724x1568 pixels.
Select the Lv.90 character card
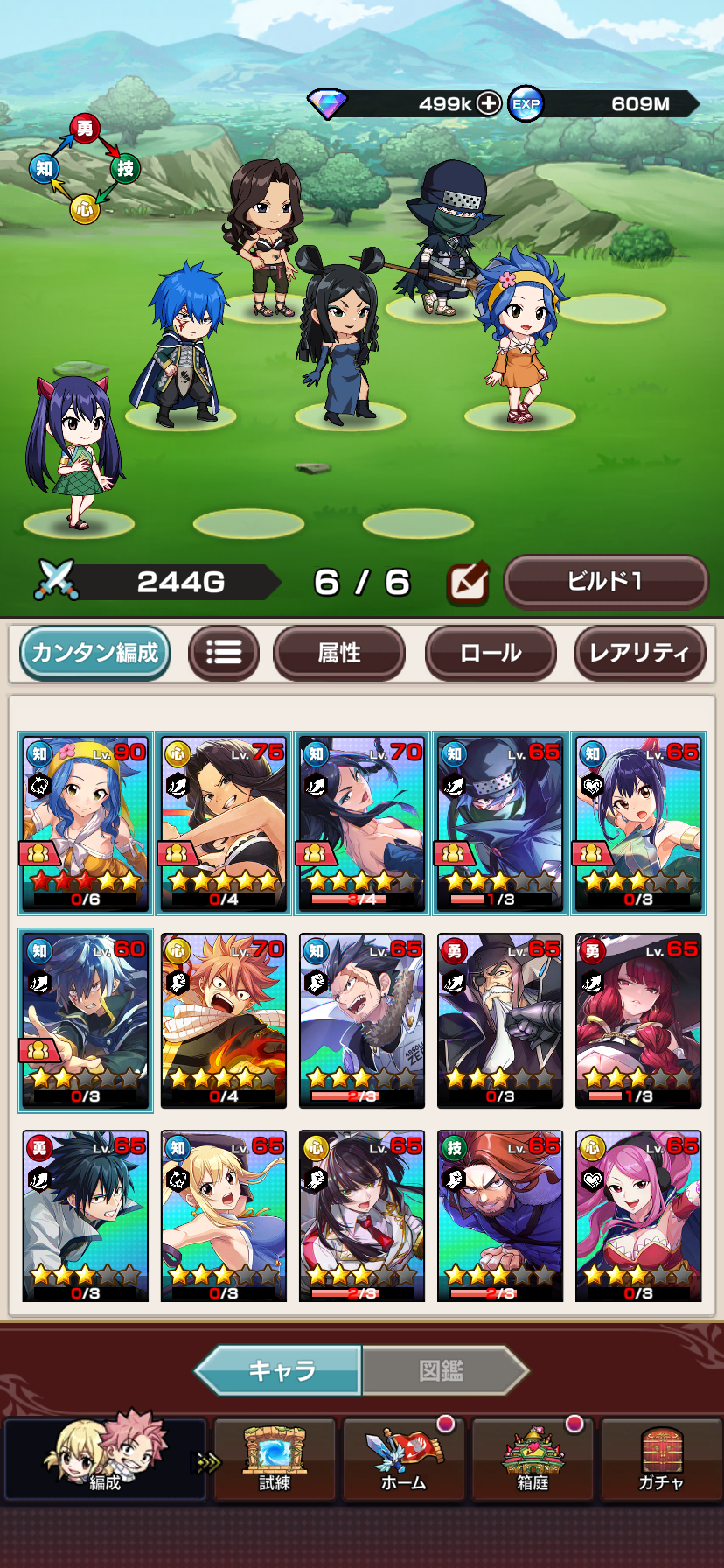point(86,823)
